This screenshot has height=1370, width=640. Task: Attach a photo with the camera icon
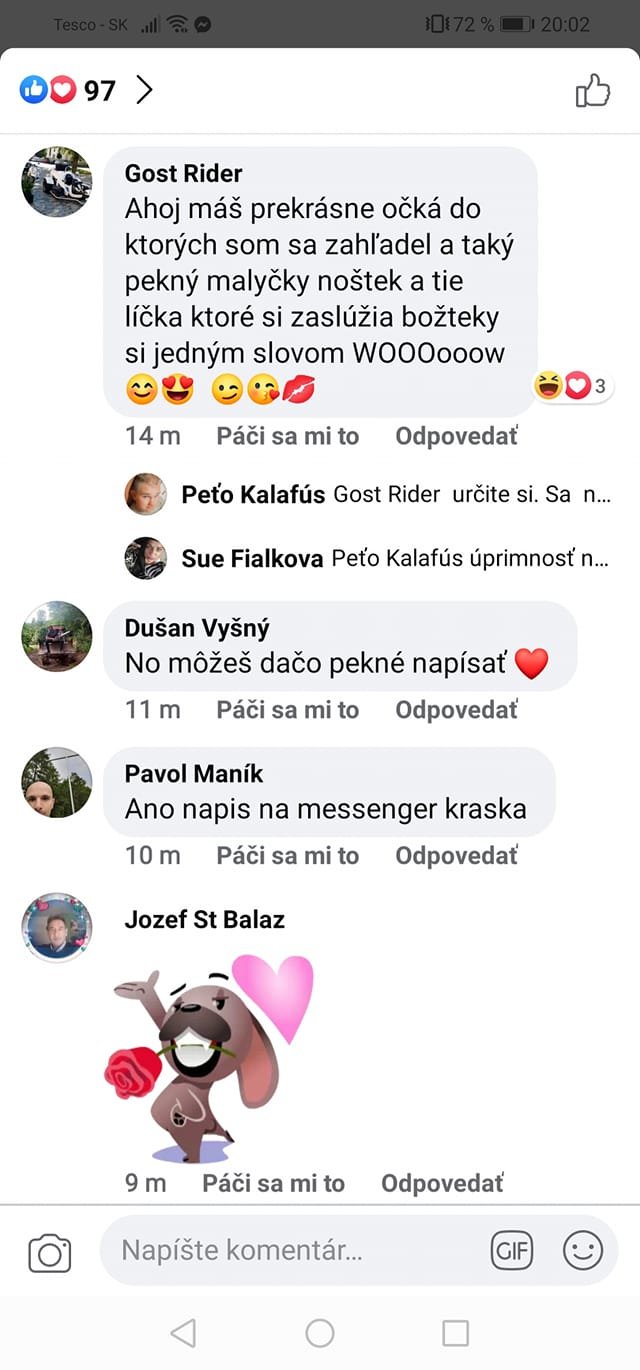[50, 1252]
